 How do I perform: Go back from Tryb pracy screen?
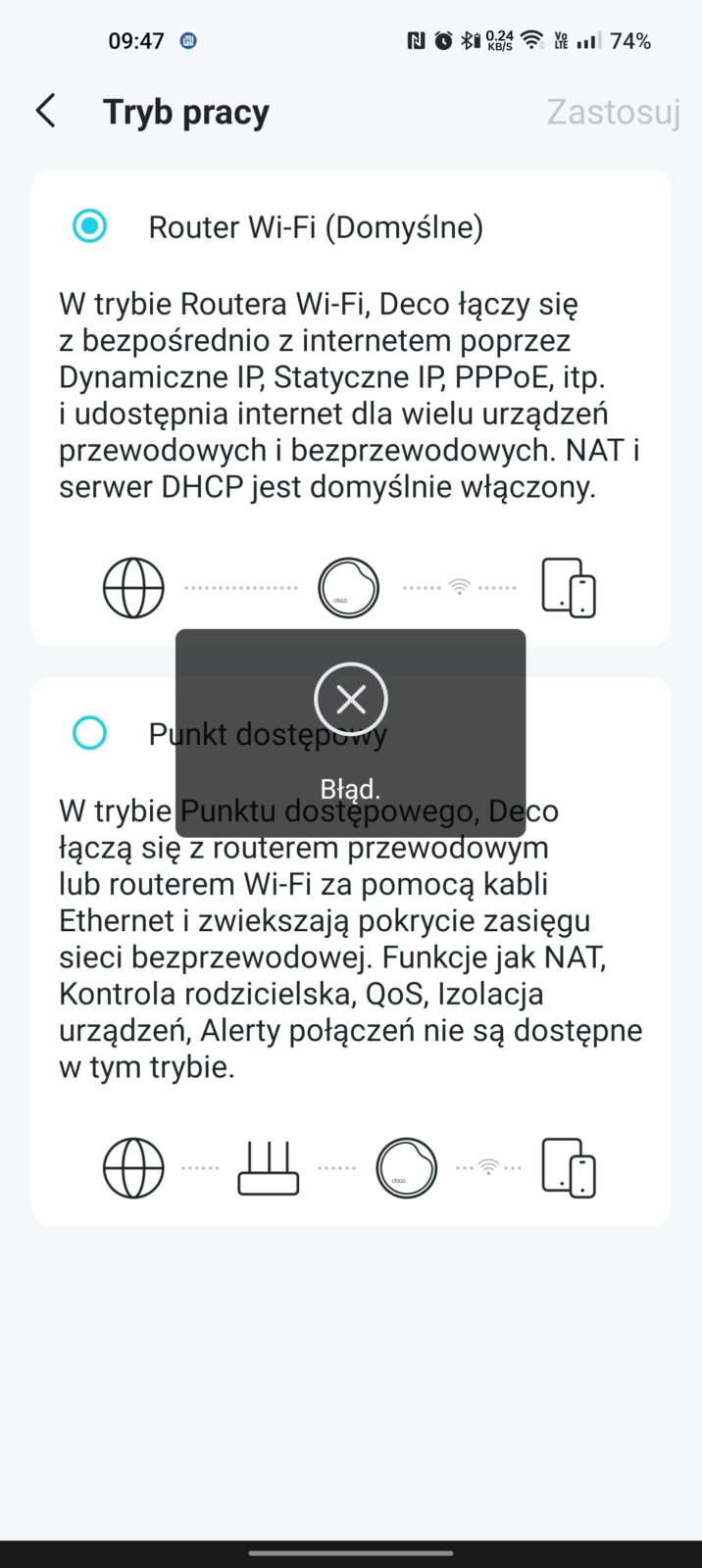[45, 112]
